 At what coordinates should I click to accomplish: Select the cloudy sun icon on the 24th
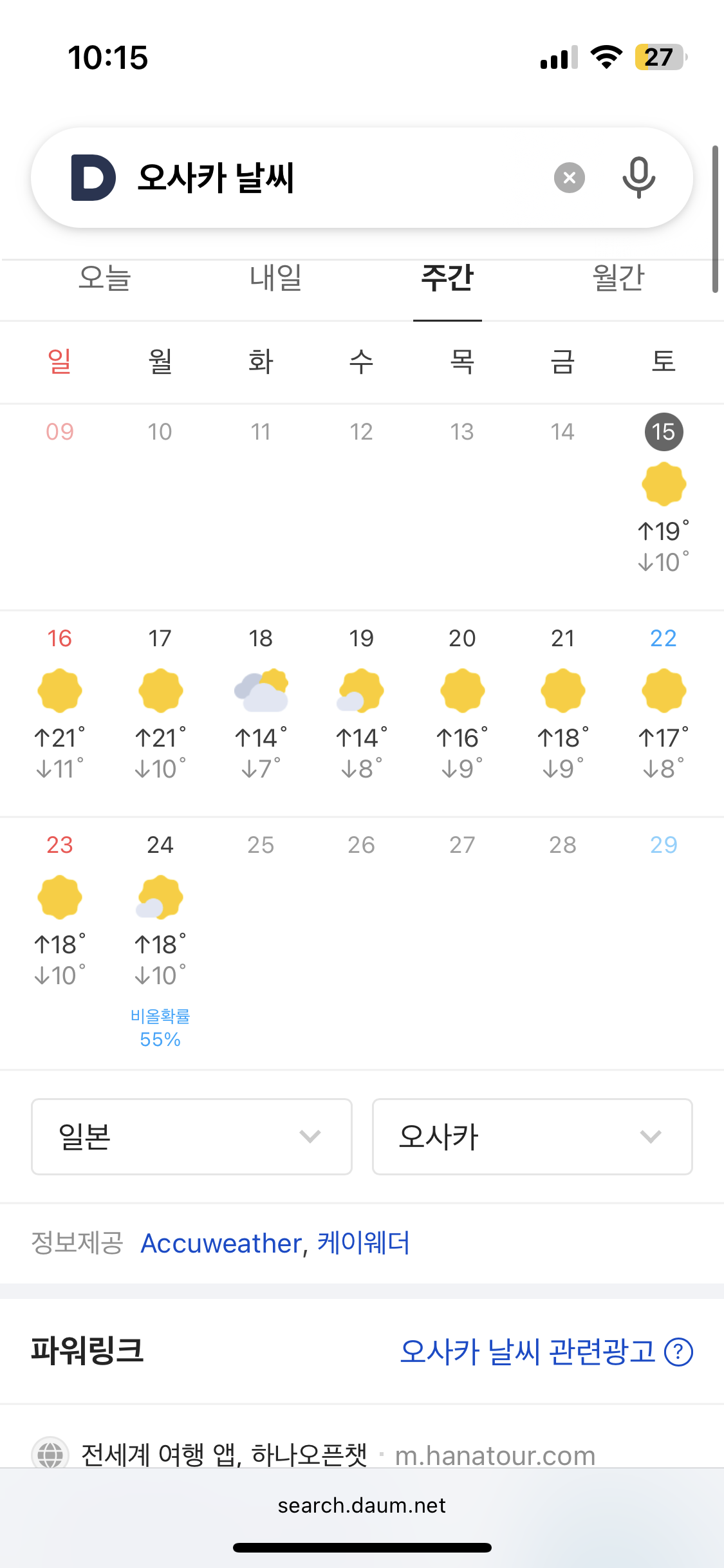pyautogui.click(x=160, y=897)
